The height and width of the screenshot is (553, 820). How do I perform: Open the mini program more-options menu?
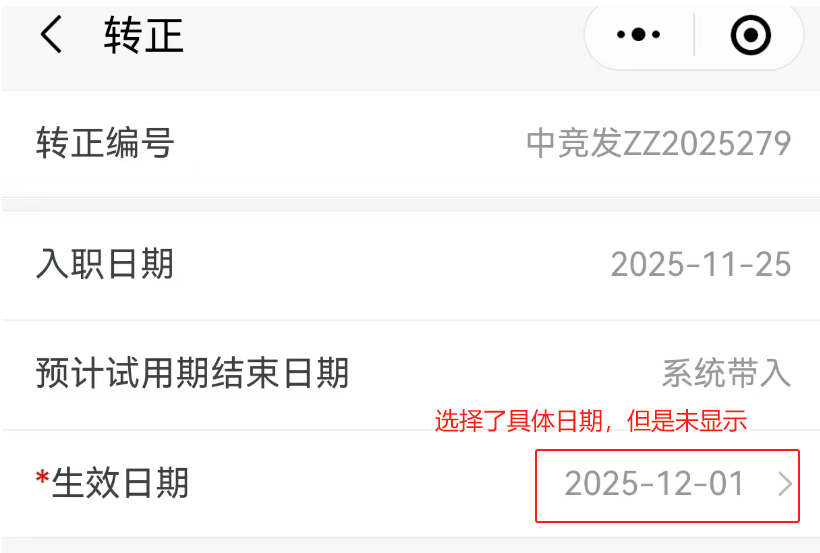pos(640,36)
